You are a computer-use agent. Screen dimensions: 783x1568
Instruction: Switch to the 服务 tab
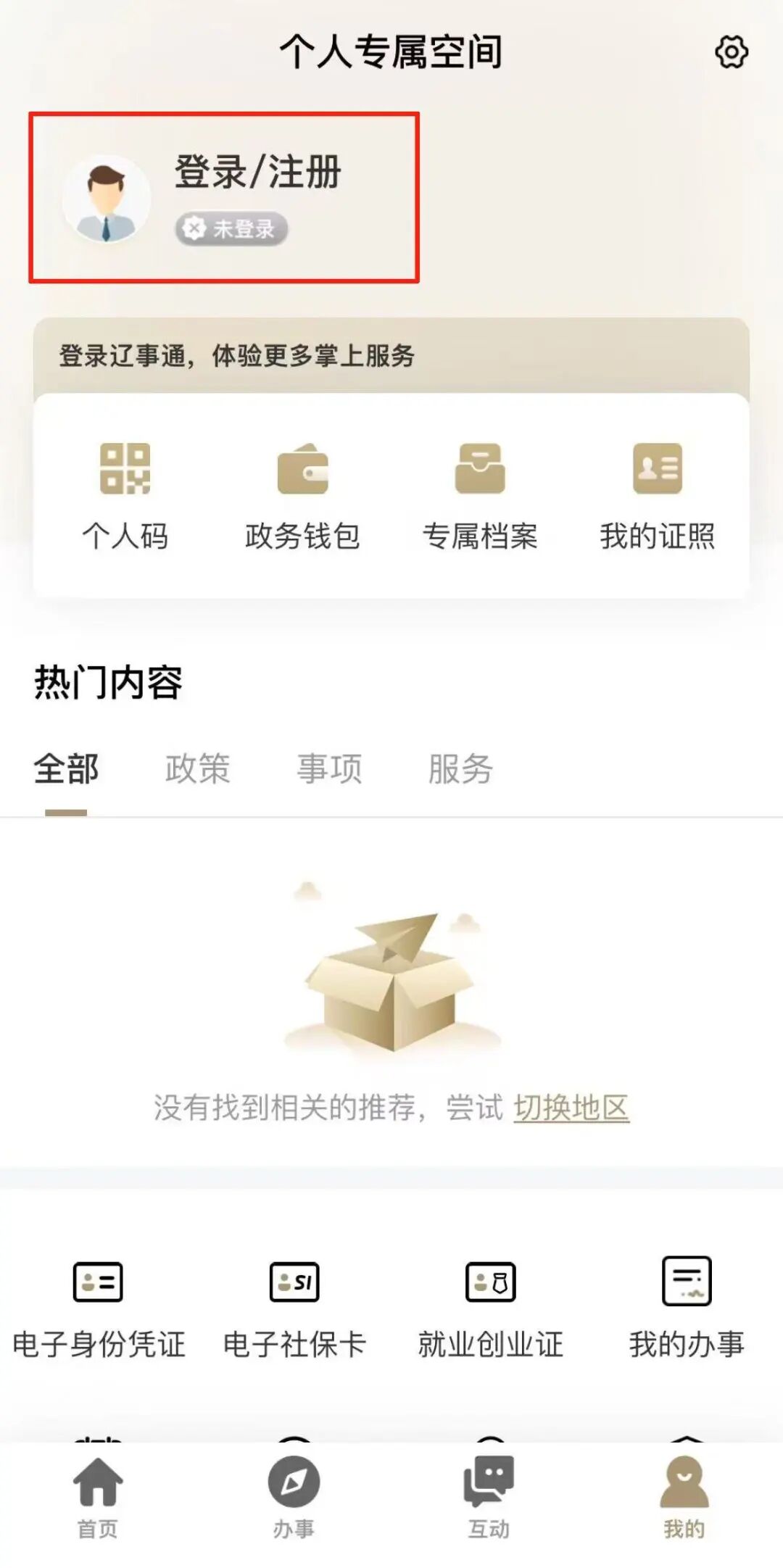(x=460, y=769)
